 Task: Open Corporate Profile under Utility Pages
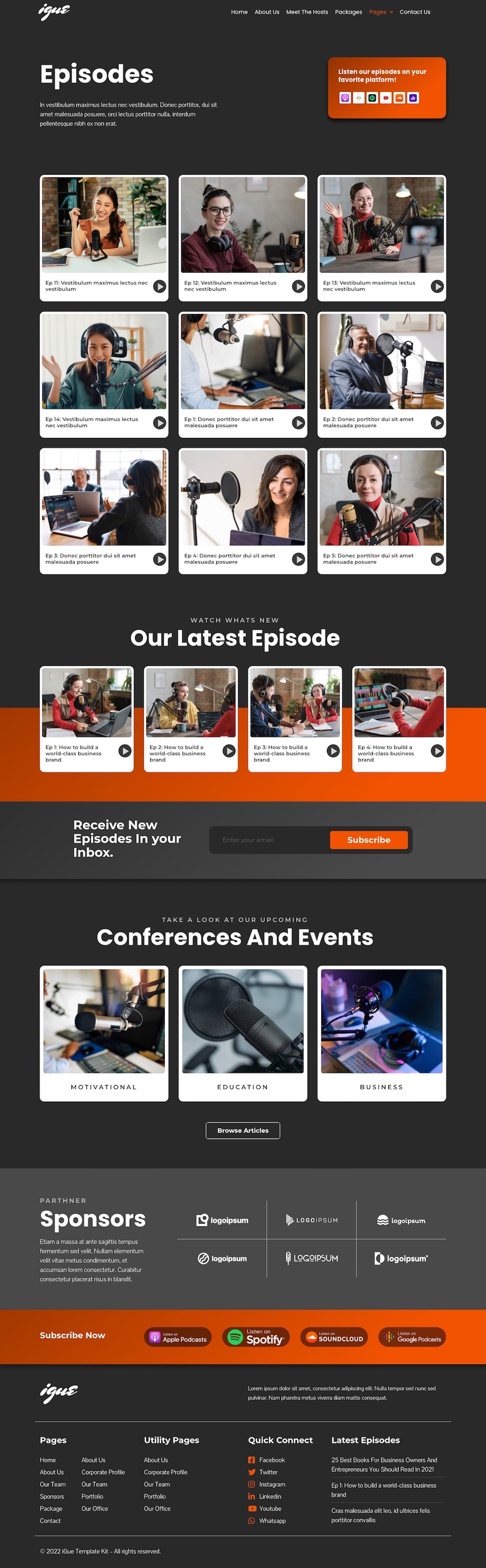point(166,1472)
